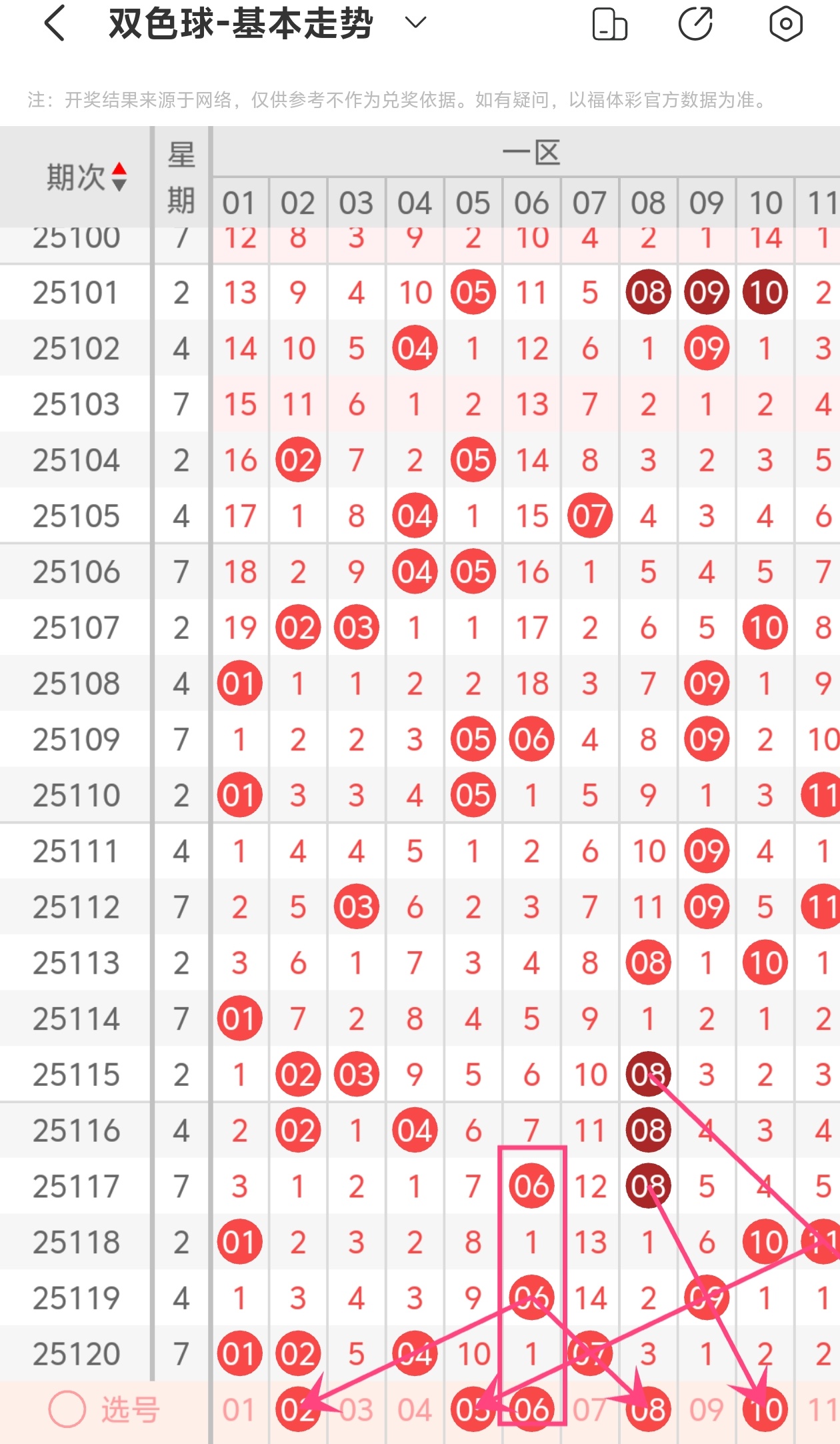Viewport: 840px width, 1444px height.
Task: Unselect number 06 in the 选号 row
Action: click(531, 1410)
